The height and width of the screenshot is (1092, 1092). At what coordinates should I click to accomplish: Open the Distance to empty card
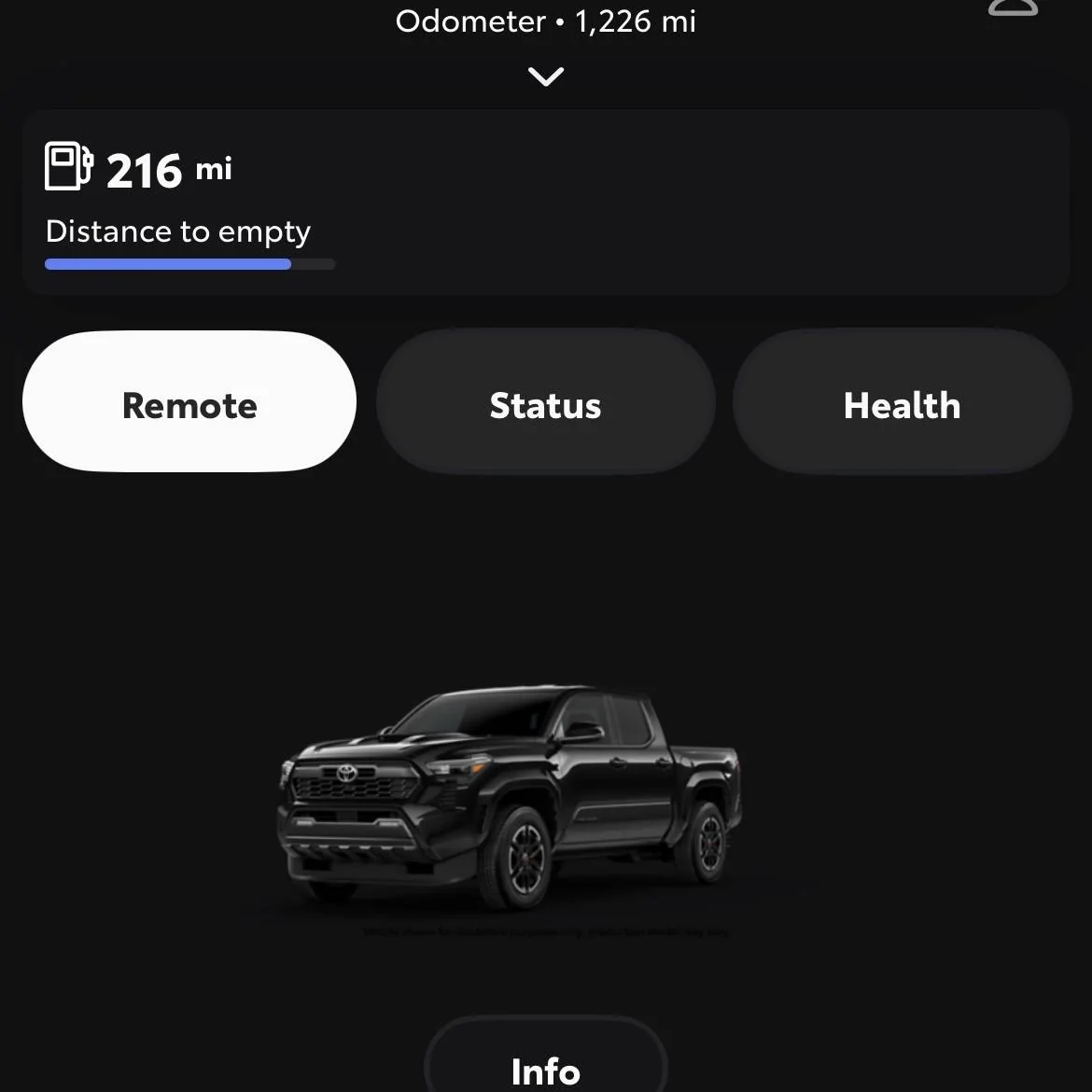(546, 203)
